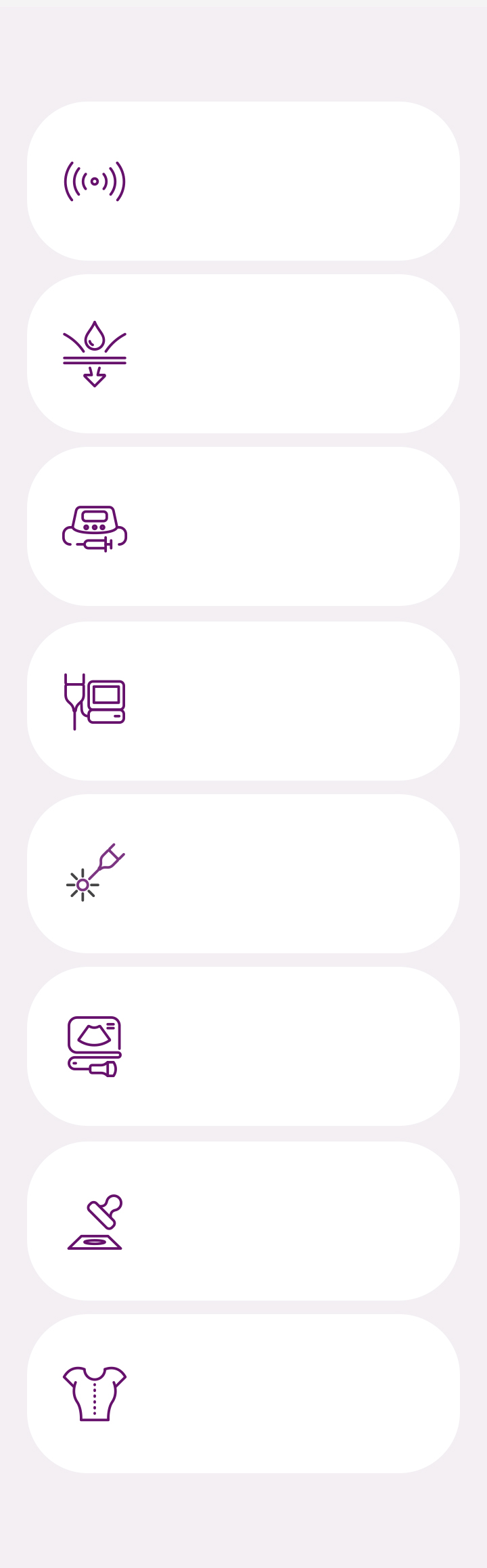Open the card showing a device with a syringe
Screen dimensions: 487x1568
243,527
